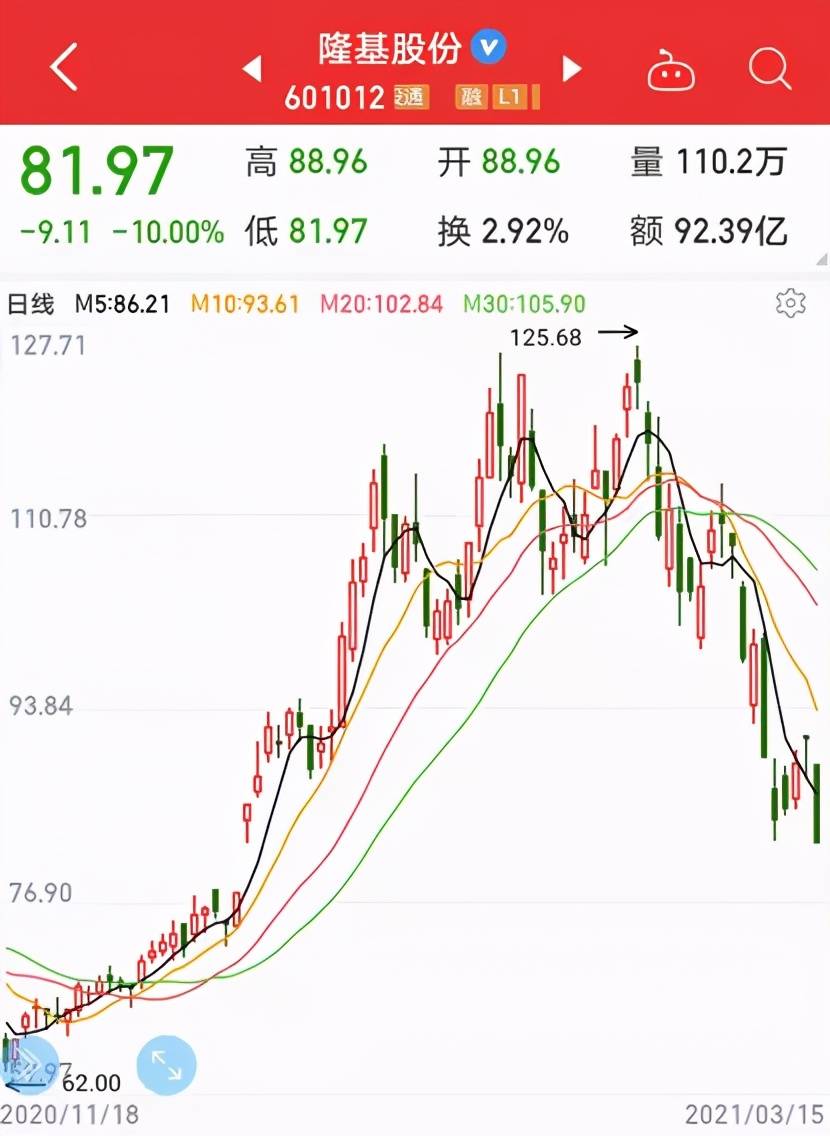Open stock search
830x1136 pixels.
[x=769, y=69]
